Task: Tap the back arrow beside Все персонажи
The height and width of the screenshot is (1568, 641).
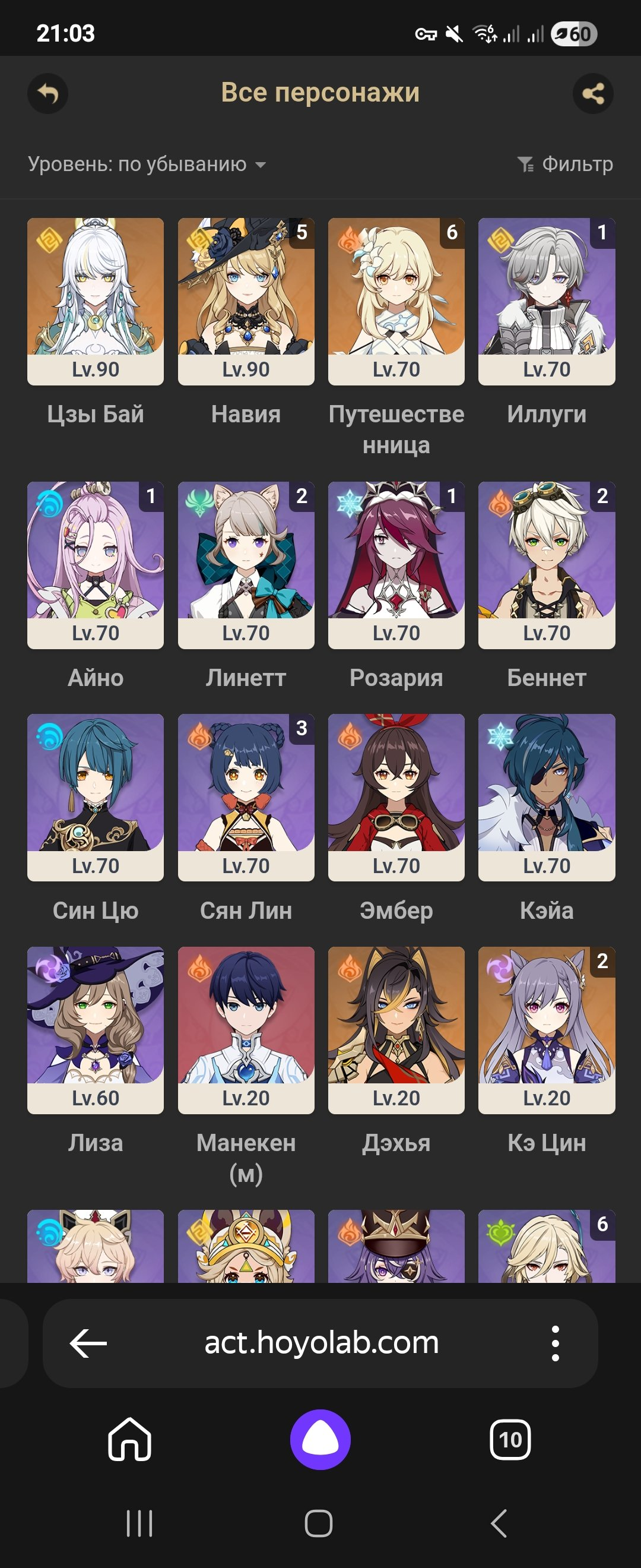Action: (47, 94)
